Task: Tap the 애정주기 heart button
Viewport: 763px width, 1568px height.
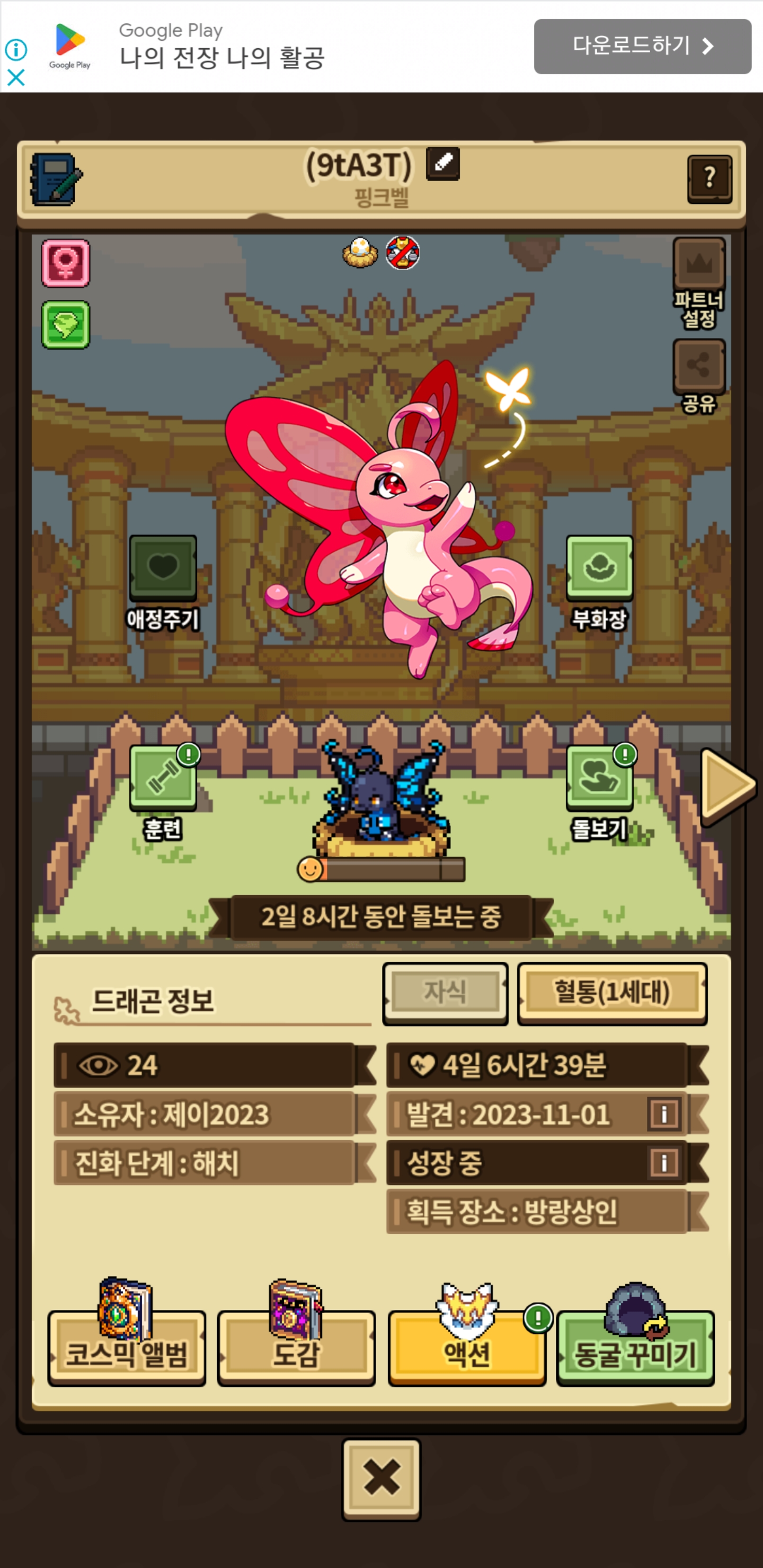Action: pos(163,567)
